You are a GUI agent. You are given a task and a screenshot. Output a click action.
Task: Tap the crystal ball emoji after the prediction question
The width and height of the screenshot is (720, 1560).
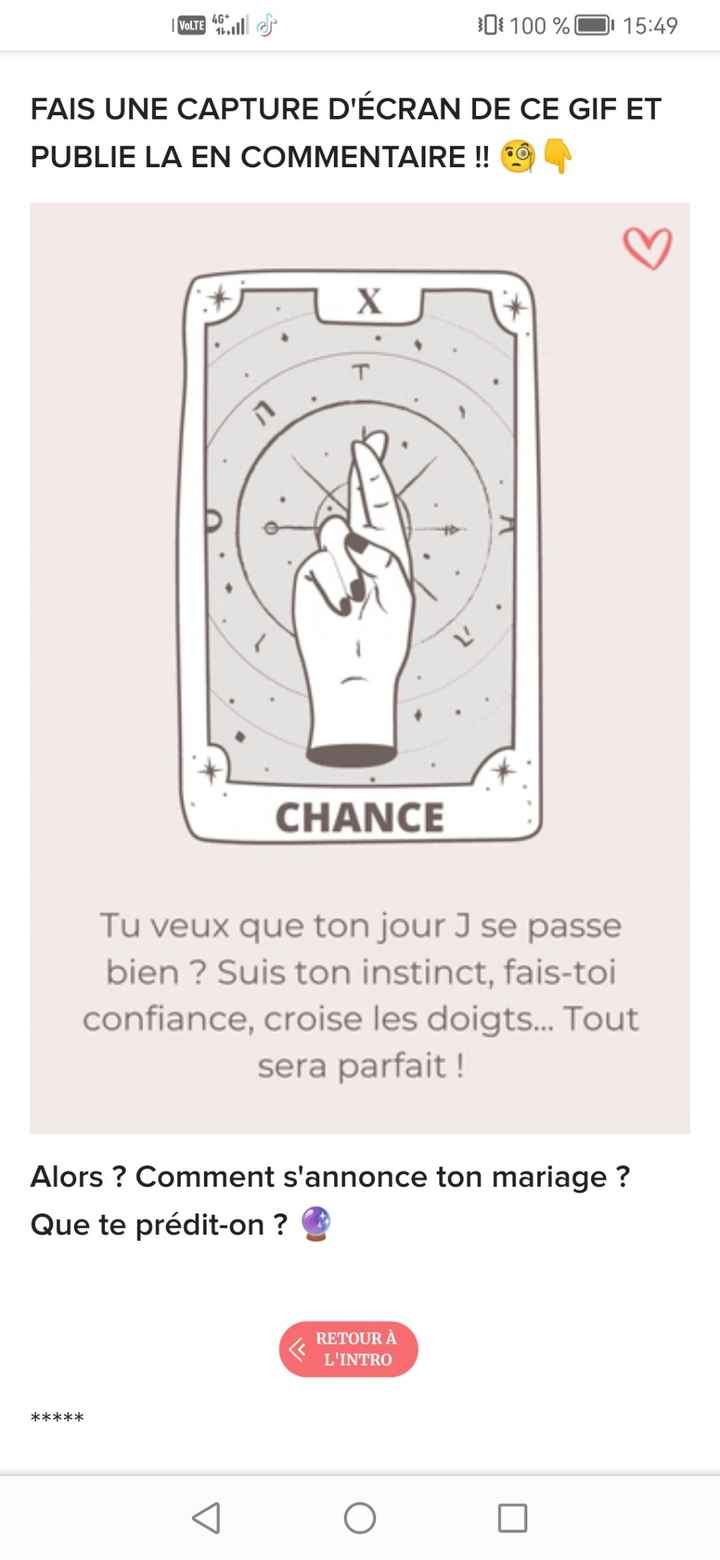click(314, 1222)
